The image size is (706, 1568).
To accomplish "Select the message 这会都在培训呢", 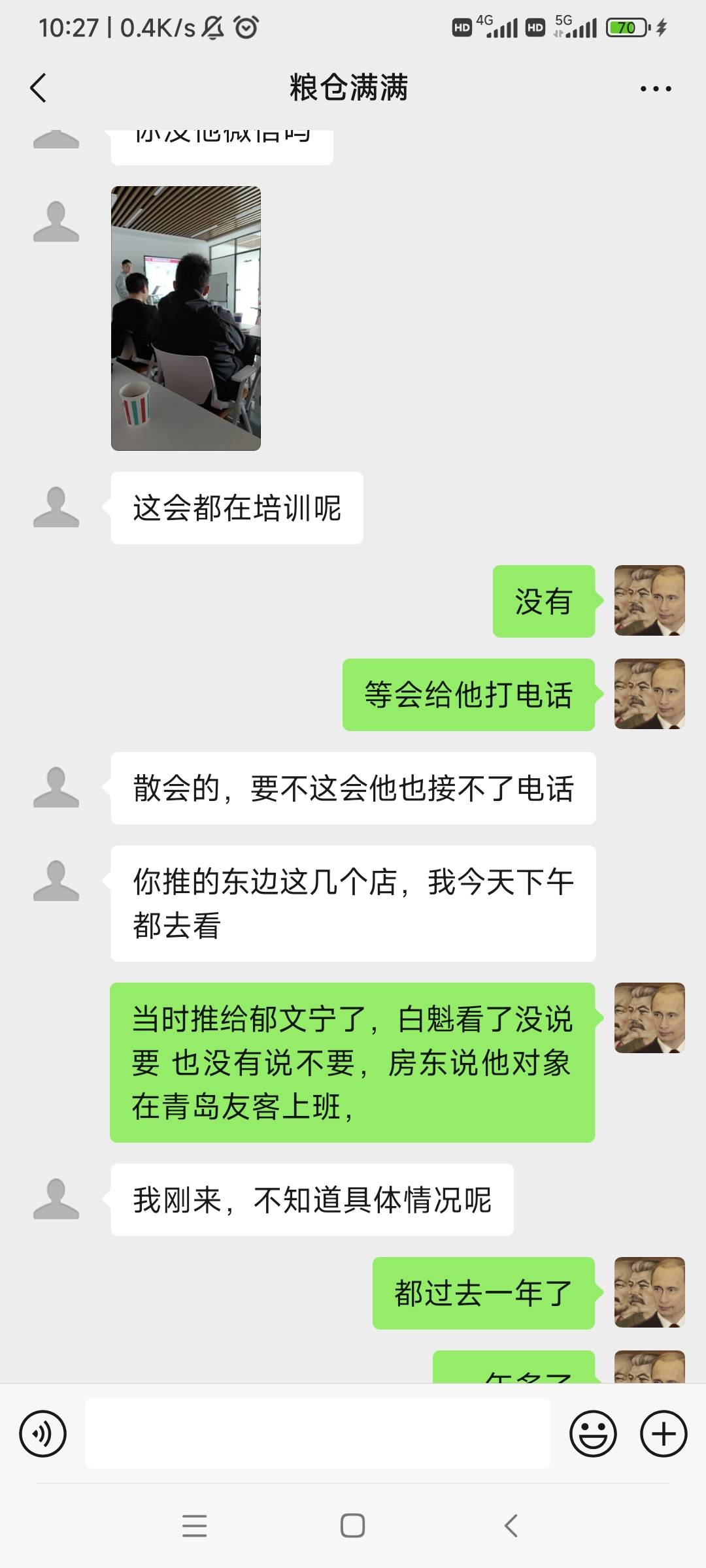I will (x=237, y=508).
